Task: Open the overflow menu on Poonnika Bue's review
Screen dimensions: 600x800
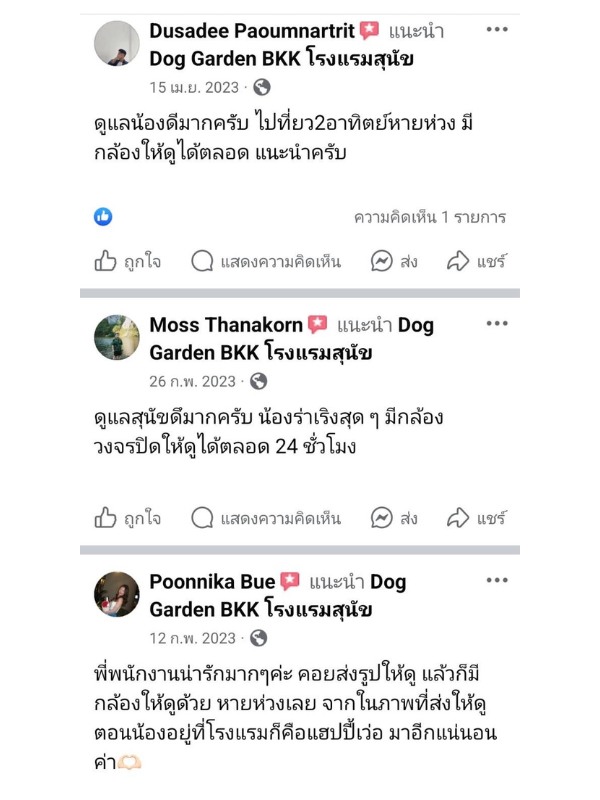Action: click(x=497, y=581)
